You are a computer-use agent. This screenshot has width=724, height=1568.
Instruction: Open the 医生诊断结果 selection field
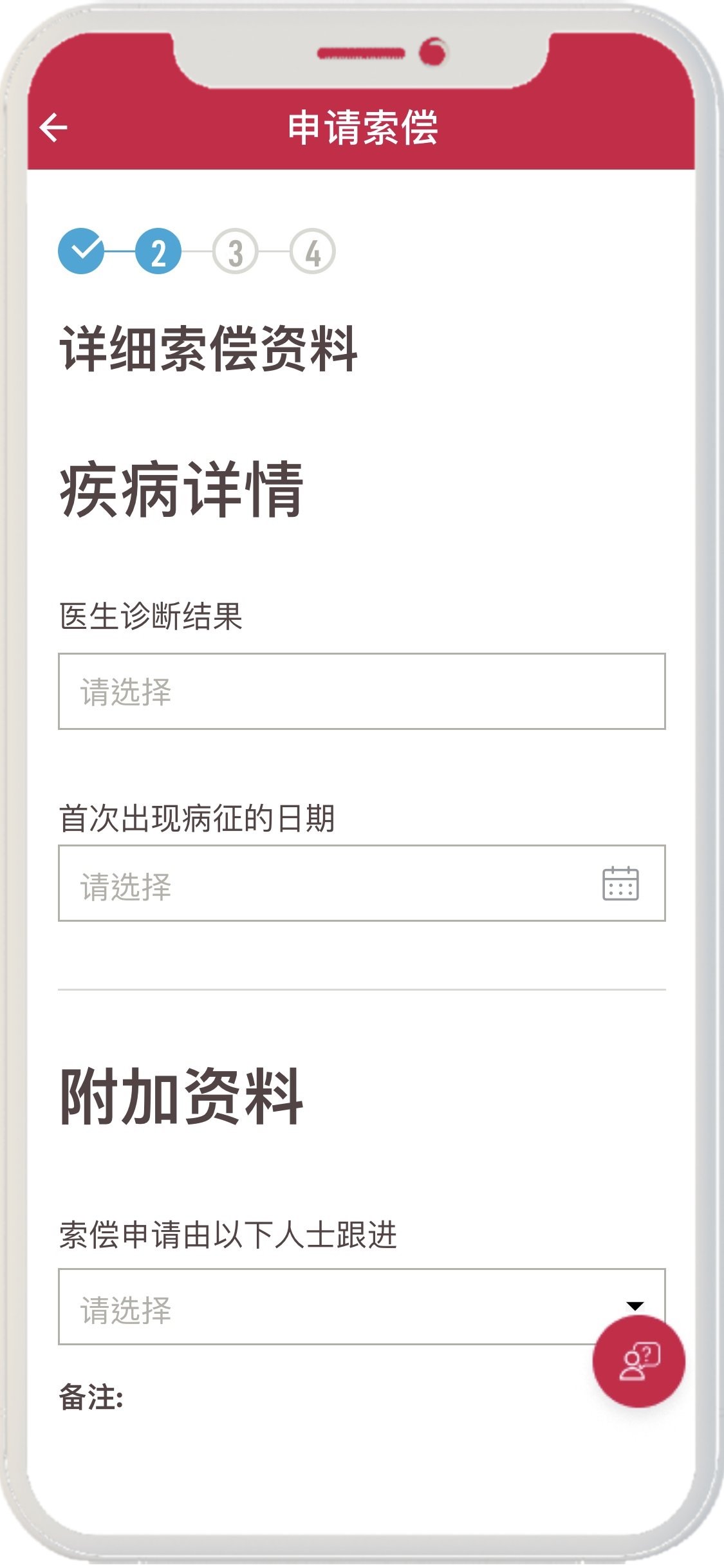pos(361,691)
